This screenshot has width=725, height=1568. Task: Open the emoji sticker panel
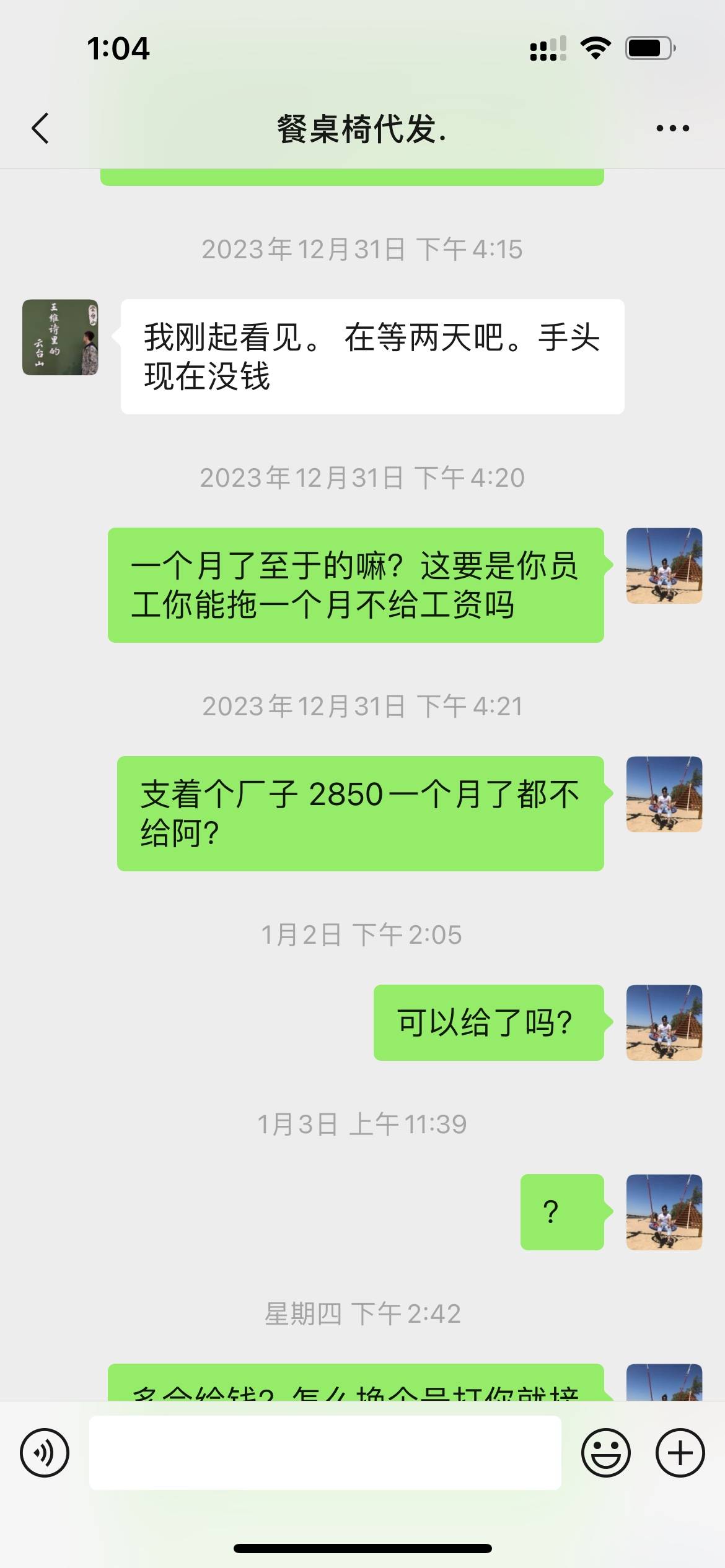point(605,1453)
